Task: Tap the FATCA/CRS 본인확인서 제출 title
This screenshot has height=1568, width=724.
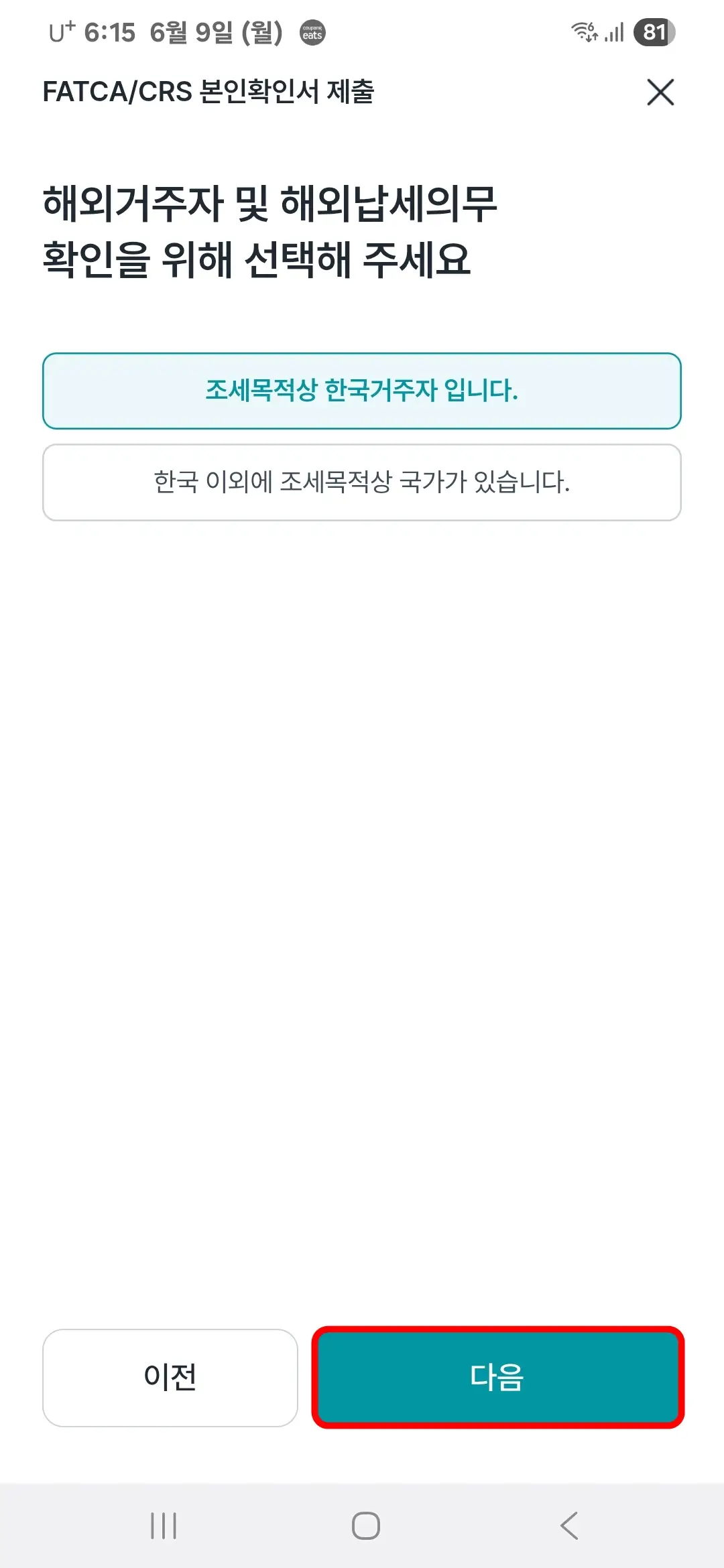Action: coord(210,92)
